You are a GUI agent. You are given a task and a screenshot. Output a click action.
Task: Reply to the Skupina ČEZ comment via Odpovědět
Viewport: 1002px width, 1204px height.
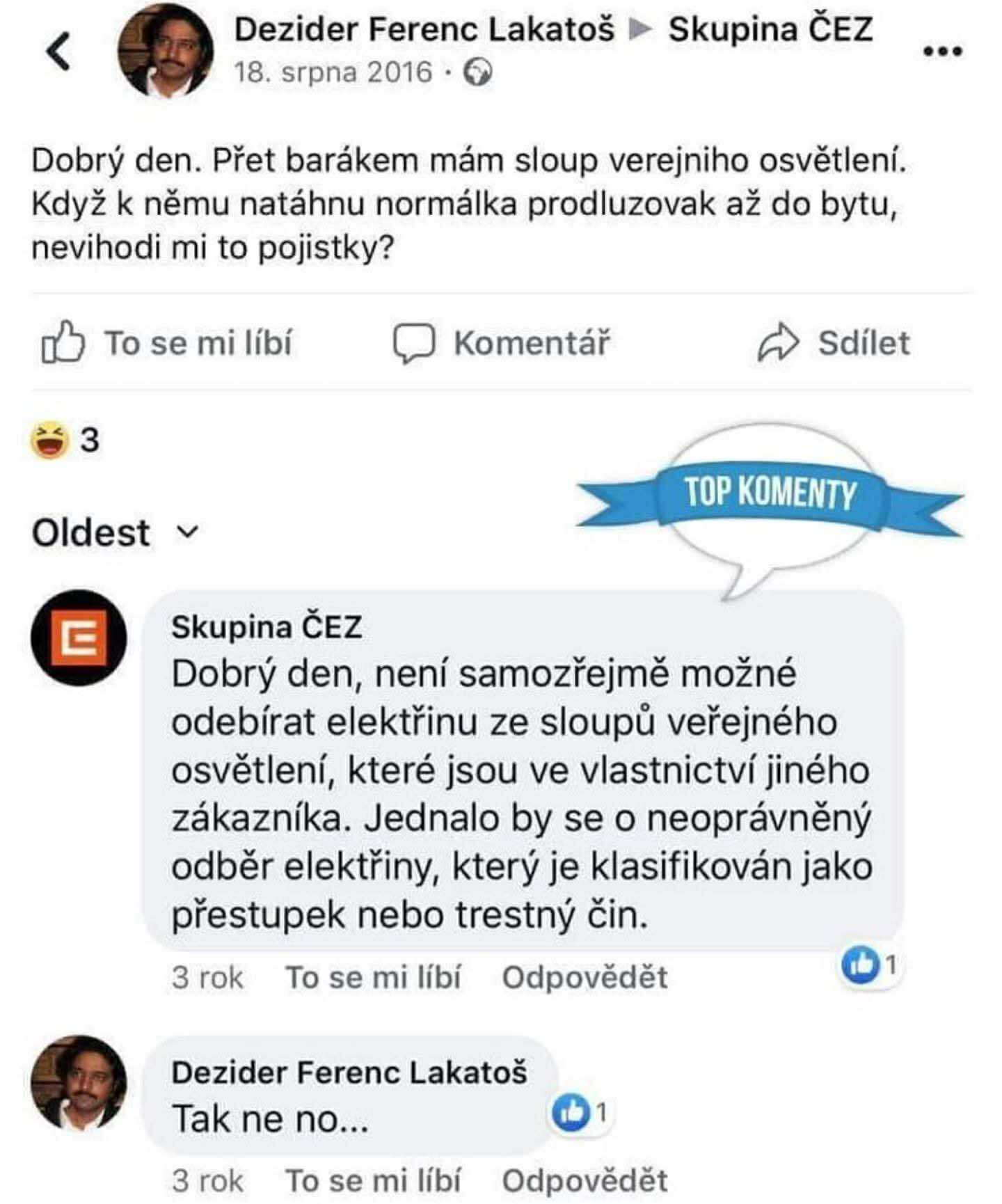tap(584, 977)
